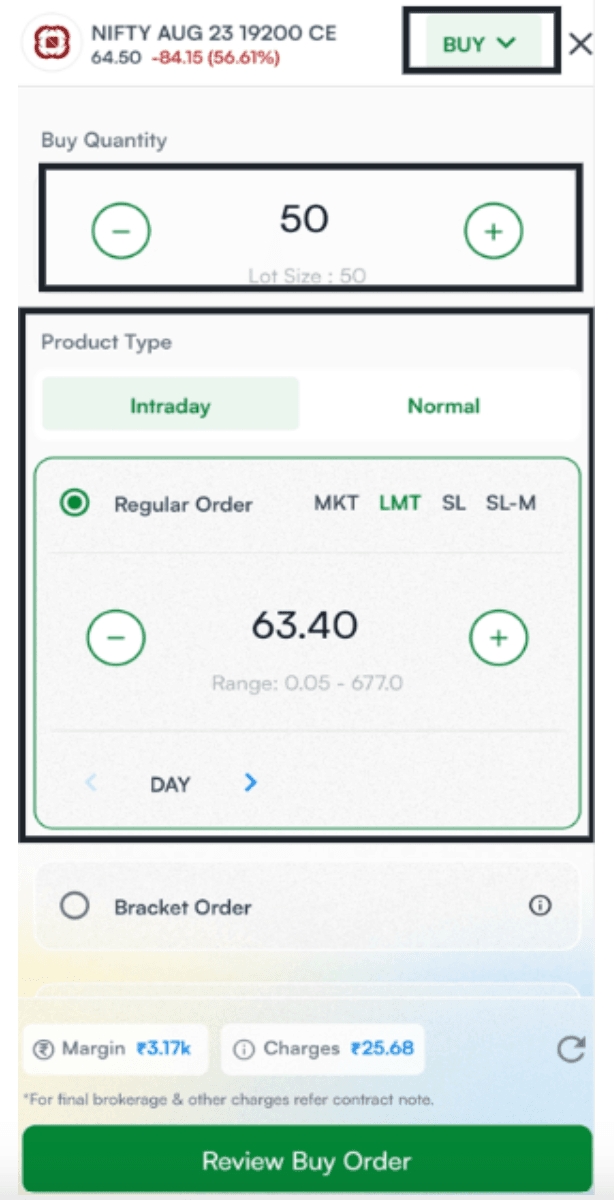
Task: Increase the buy quantity
Action: (x=493, y=231)
